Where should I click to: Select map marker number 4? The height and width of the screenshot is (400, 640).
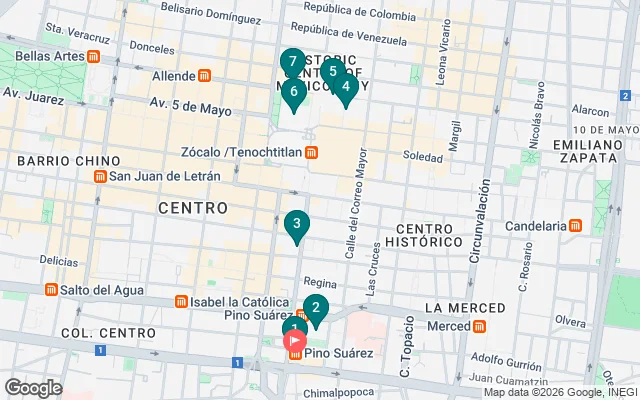[x=346, y=87]
